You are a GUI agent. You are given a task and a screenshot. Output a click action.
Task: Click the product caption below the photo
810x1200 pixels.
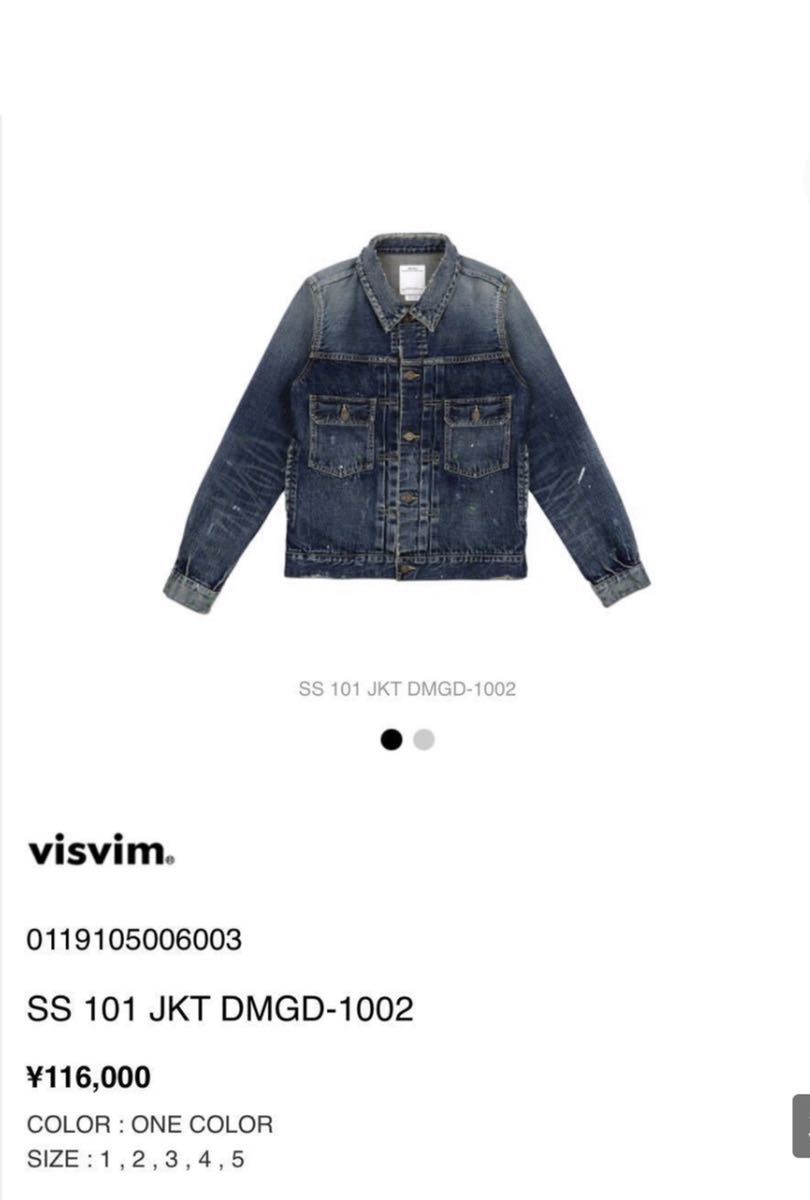[x=405, y=688]
